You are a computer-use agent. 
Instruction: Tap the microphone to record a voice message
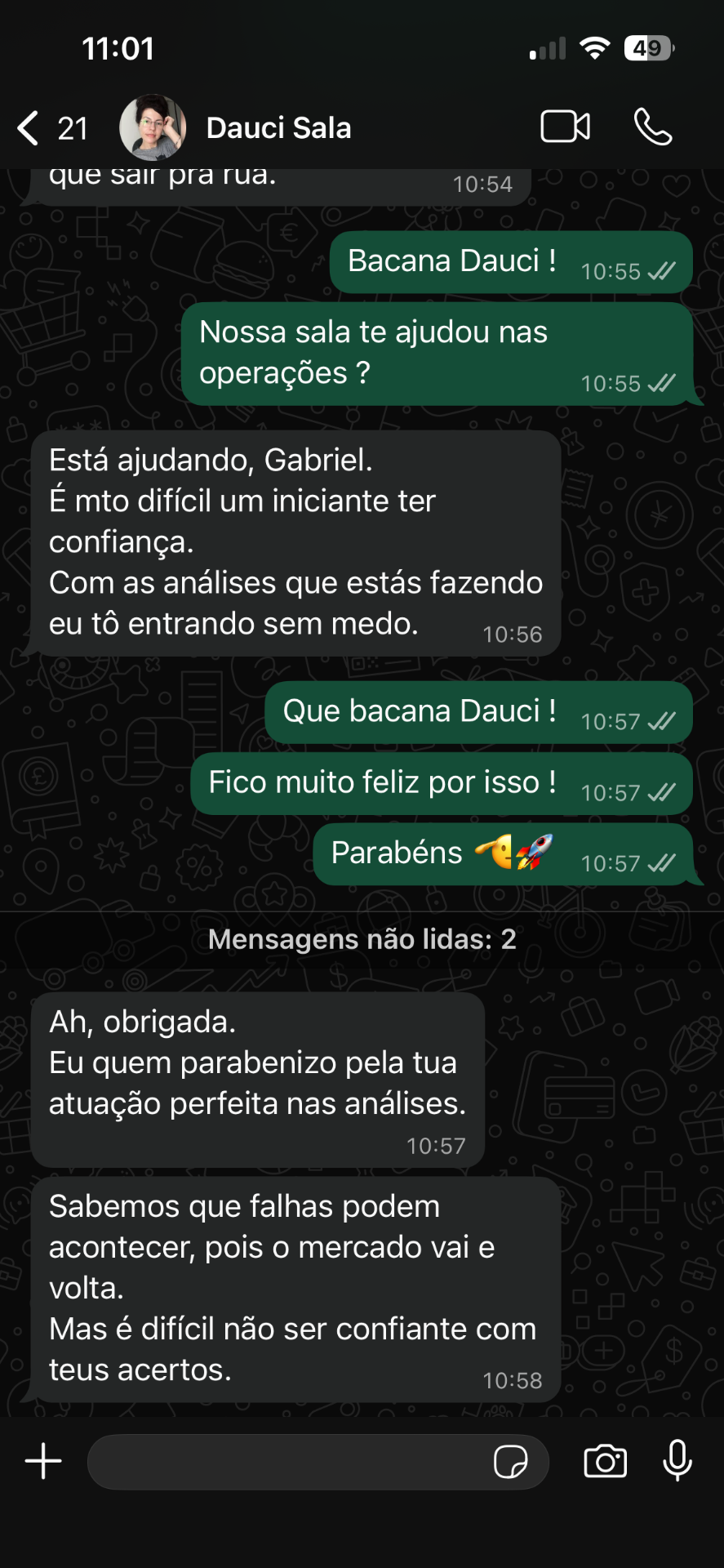[677, 1460]
